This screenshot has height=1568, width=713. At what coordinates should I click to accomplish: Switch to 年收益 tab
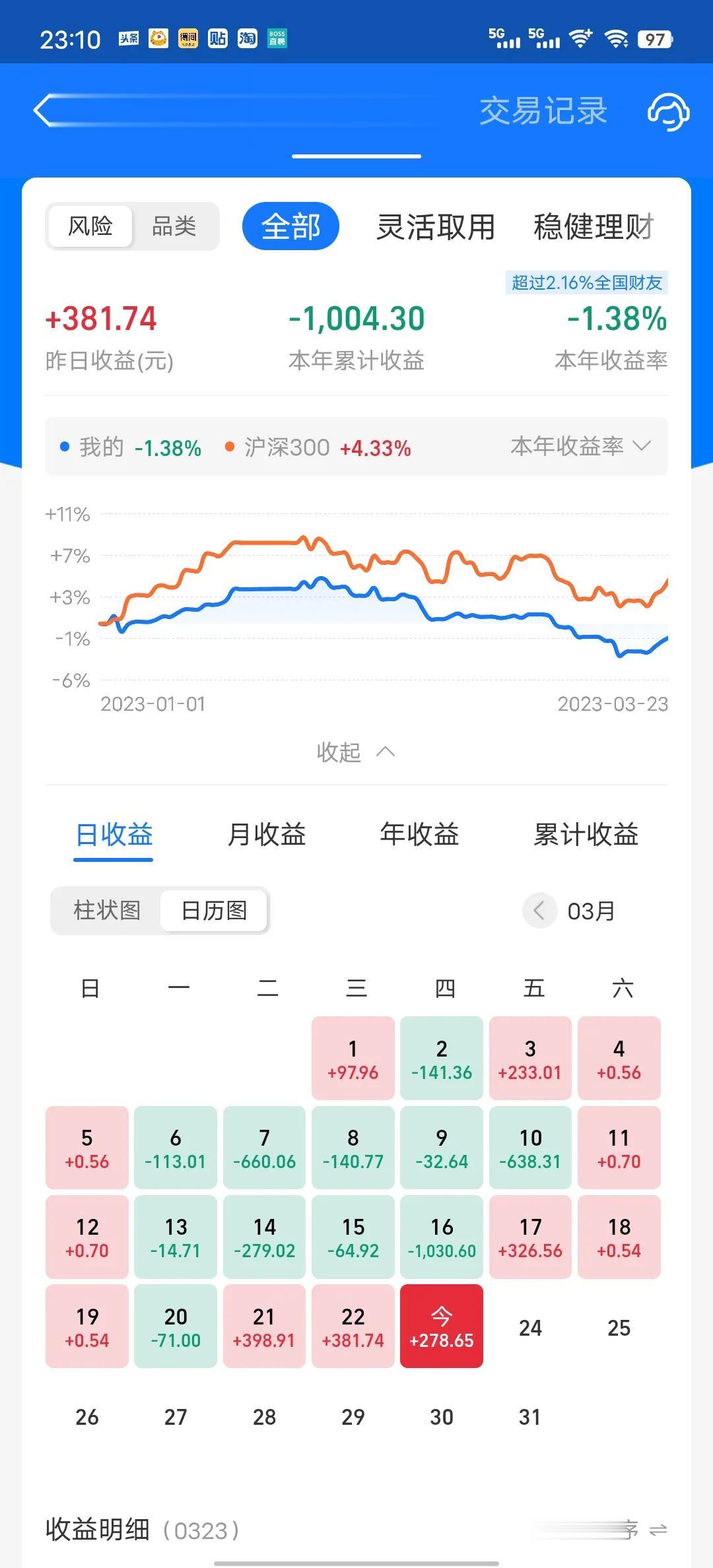(419, 834)
